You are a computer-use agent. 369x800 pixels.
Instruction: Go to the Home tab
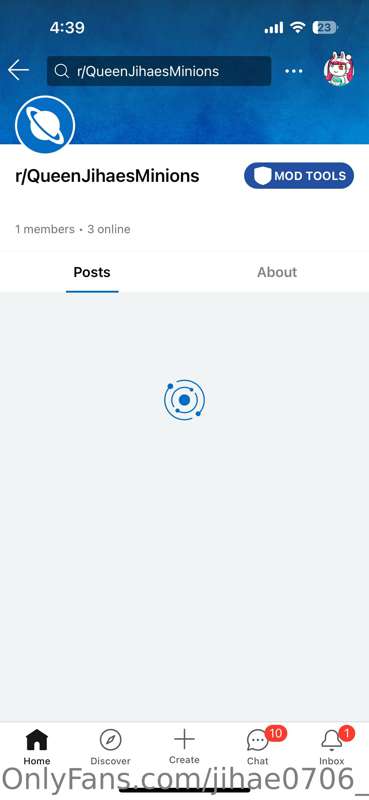click(37, 747)
